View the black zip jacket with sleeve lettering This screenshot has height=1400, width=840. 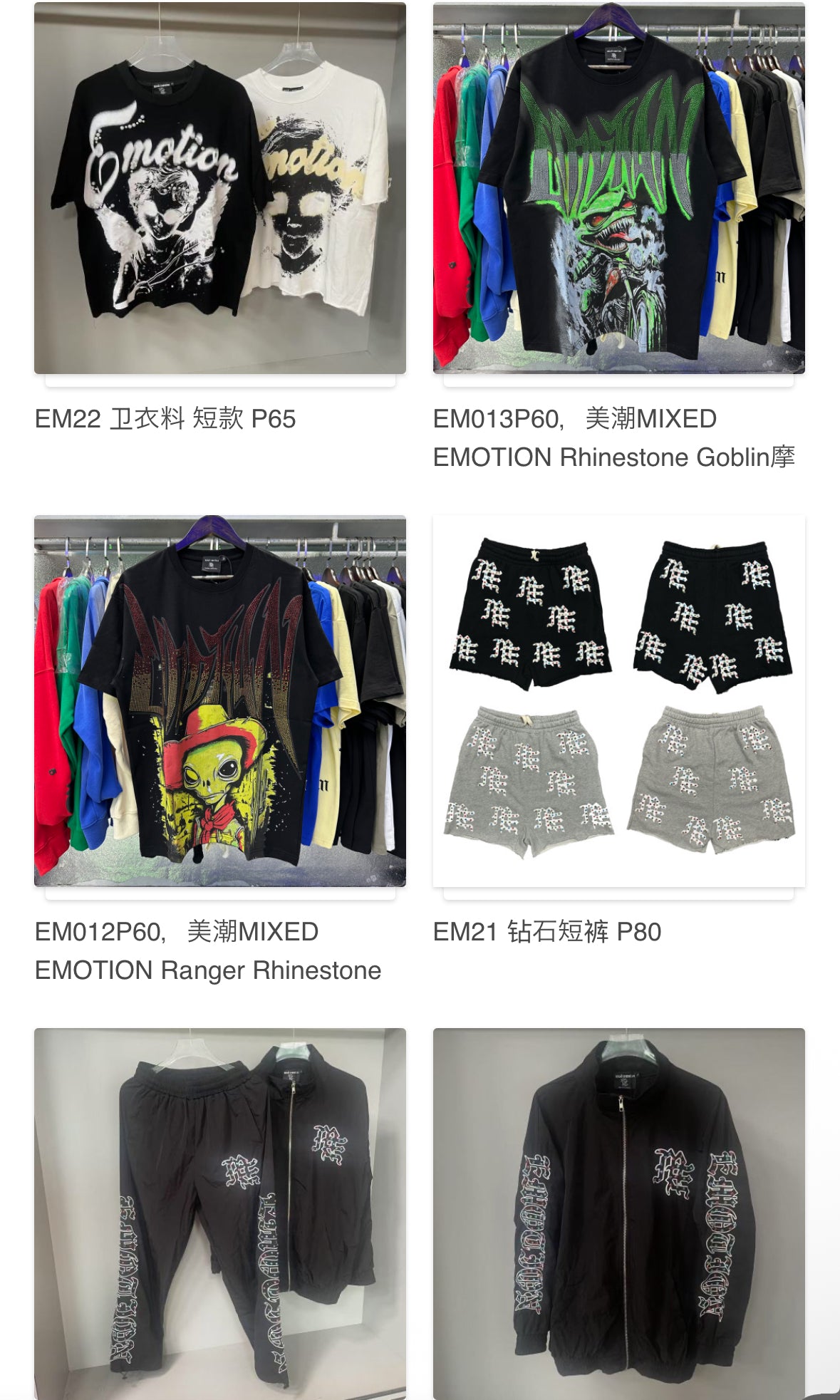click(x=618, y=1213)
